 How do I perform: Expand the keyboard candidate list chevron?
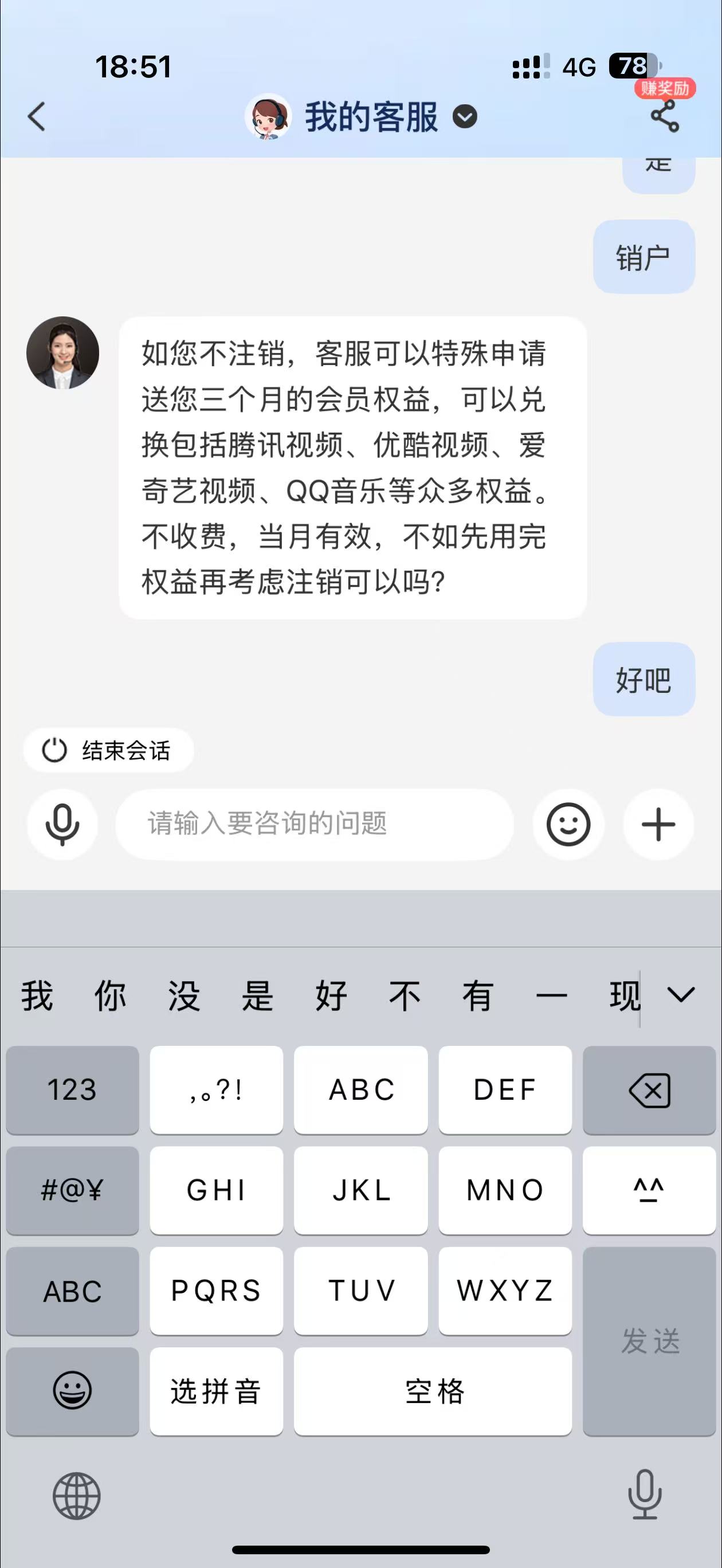coord(681,994)
